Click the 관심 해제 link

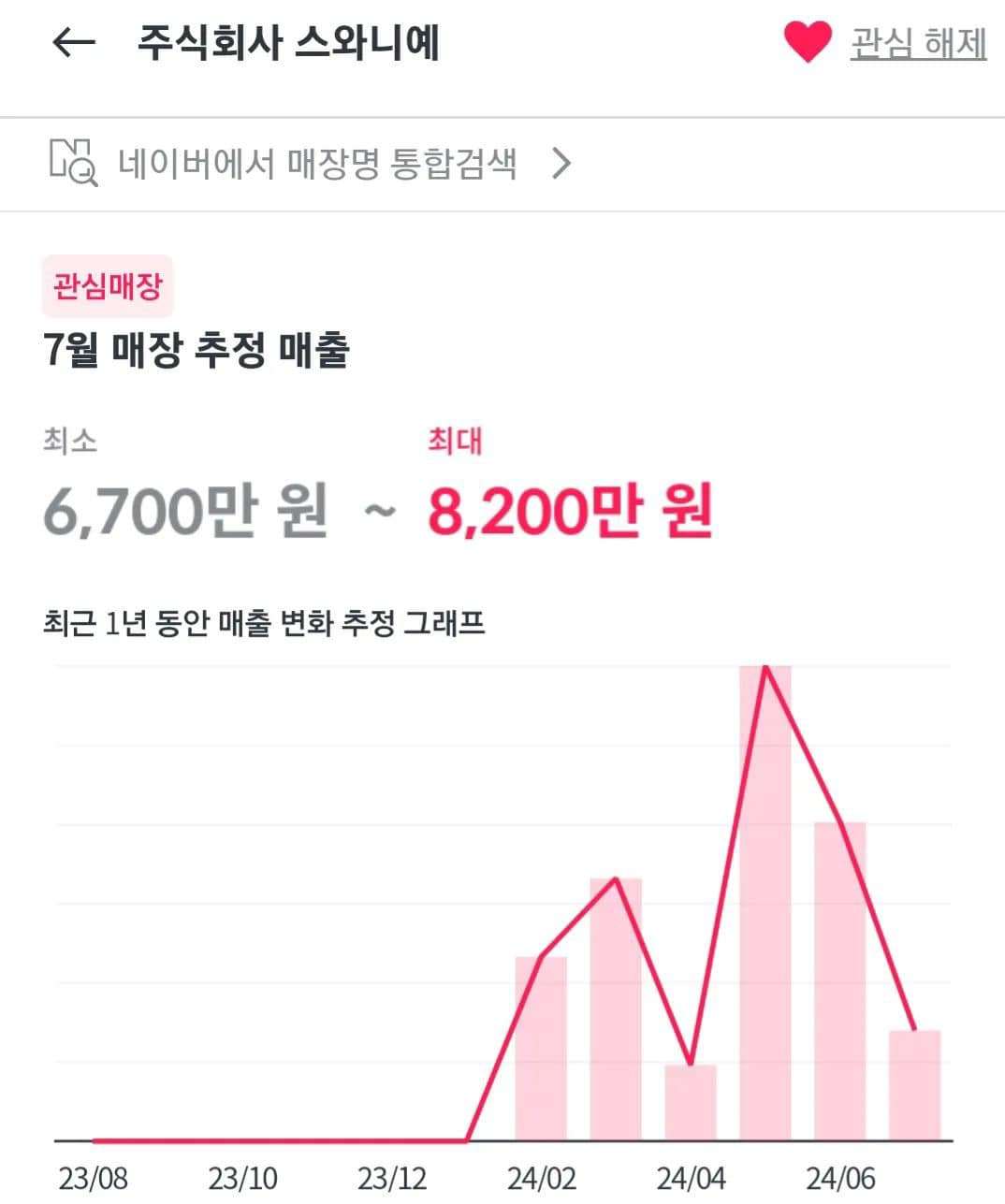(x=916, y=40)
